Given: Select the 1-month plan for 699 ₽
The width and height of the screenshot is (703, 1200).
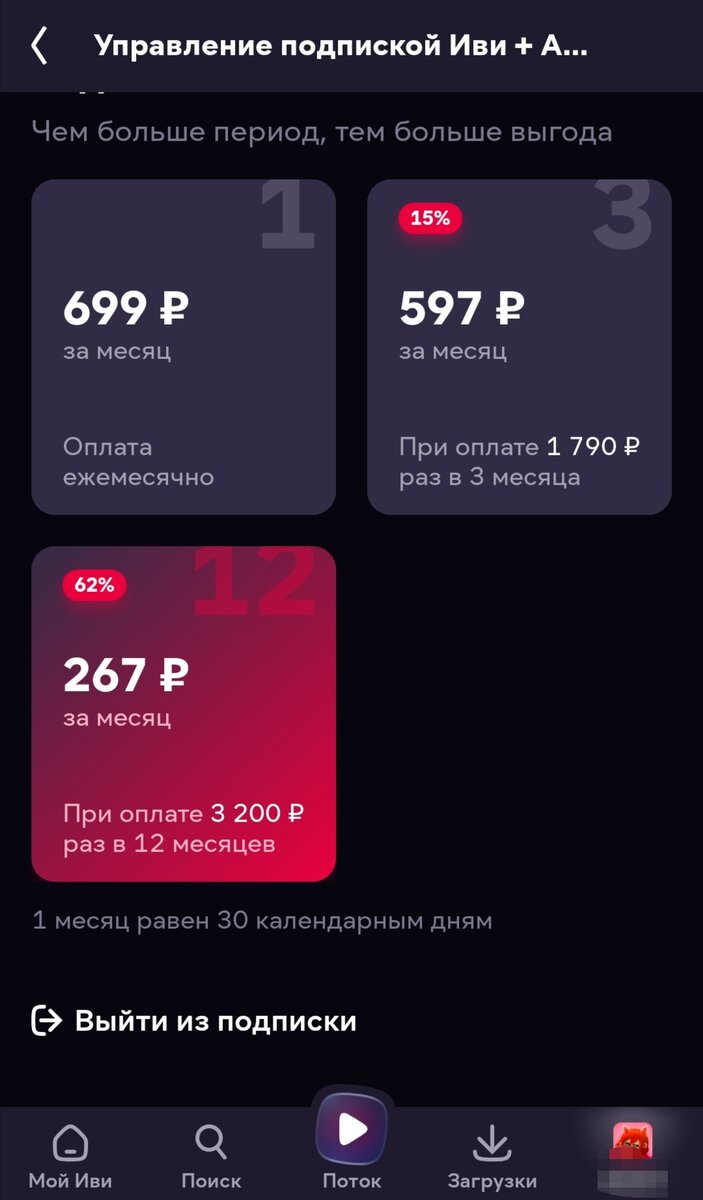Looking at the screenshot, I should tap(183, 347).
